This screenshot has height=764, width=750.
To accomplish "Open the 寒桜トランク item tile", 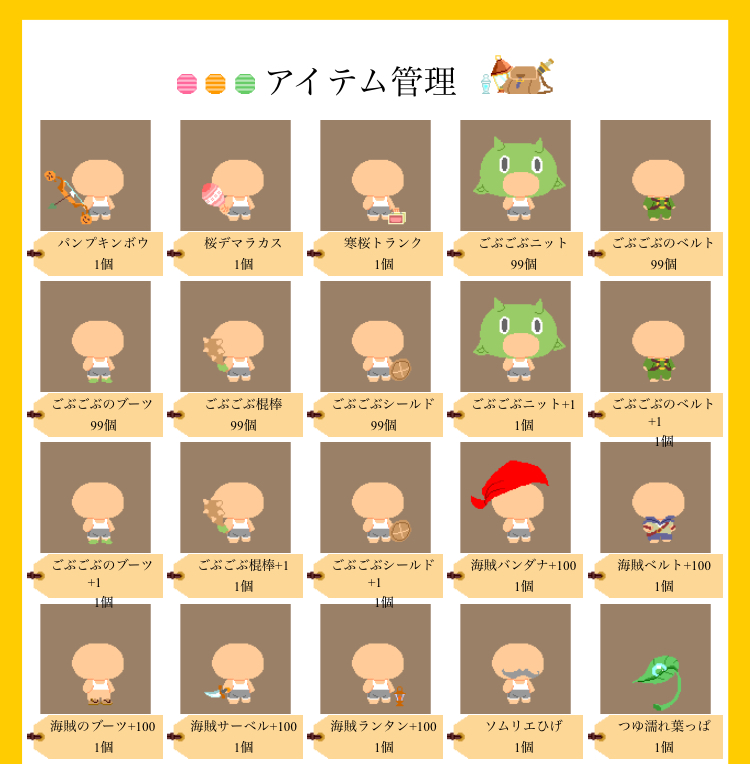I will pyautogui.click(x=375, y=176).
